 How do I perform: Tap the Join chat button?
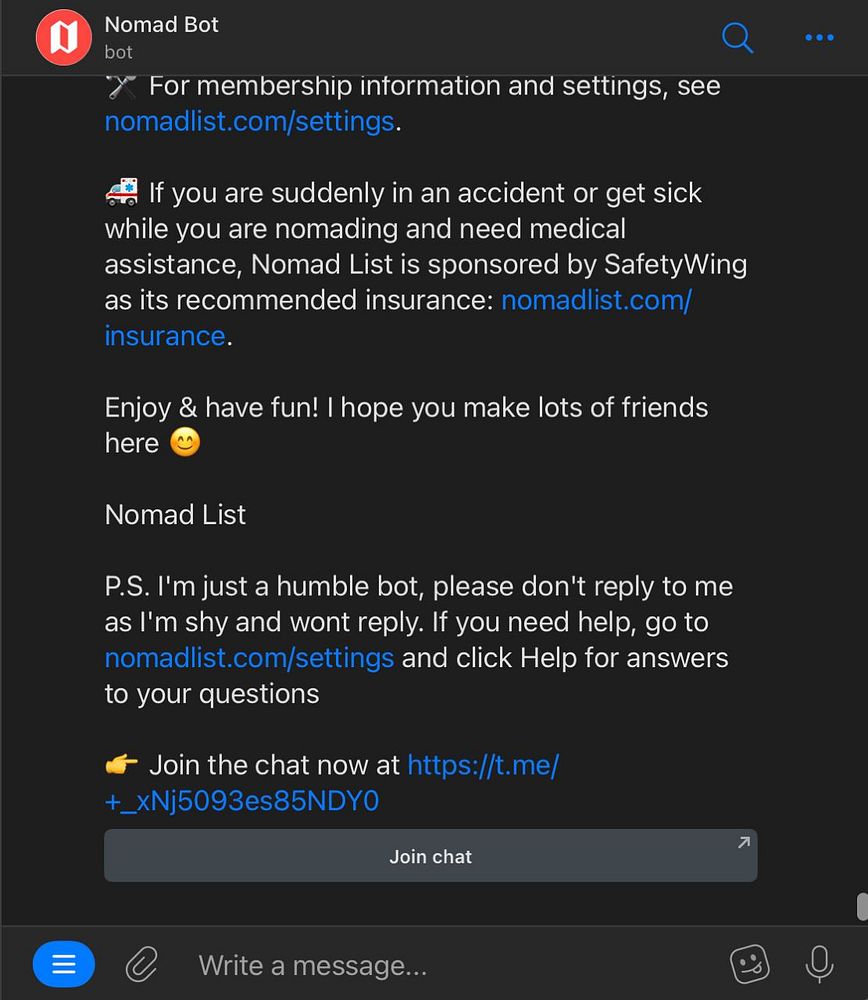point(430,856)
